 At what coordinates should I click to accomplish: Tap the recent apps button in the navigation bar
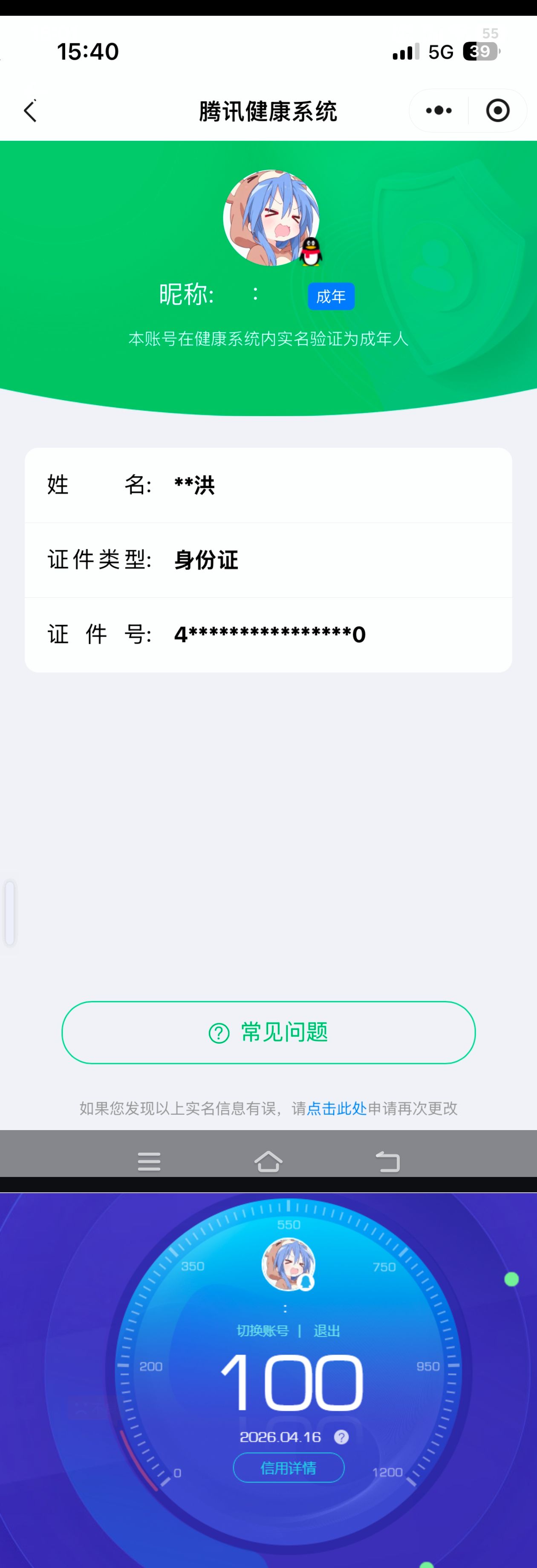(149, 1161)
